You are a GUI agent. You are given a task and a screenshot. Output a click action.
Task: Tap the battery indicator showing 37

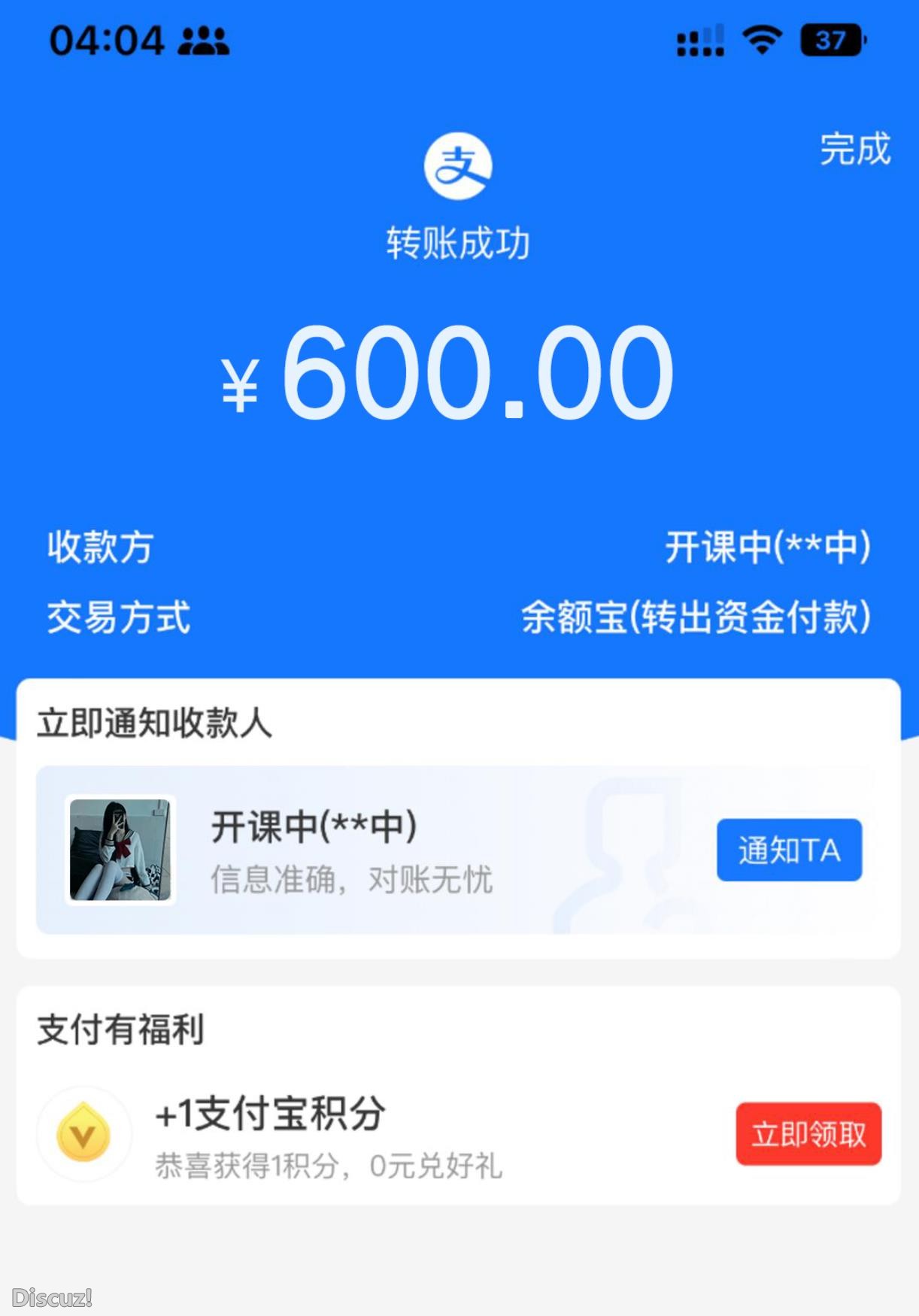pyautogui.click(x=830, y=43)
